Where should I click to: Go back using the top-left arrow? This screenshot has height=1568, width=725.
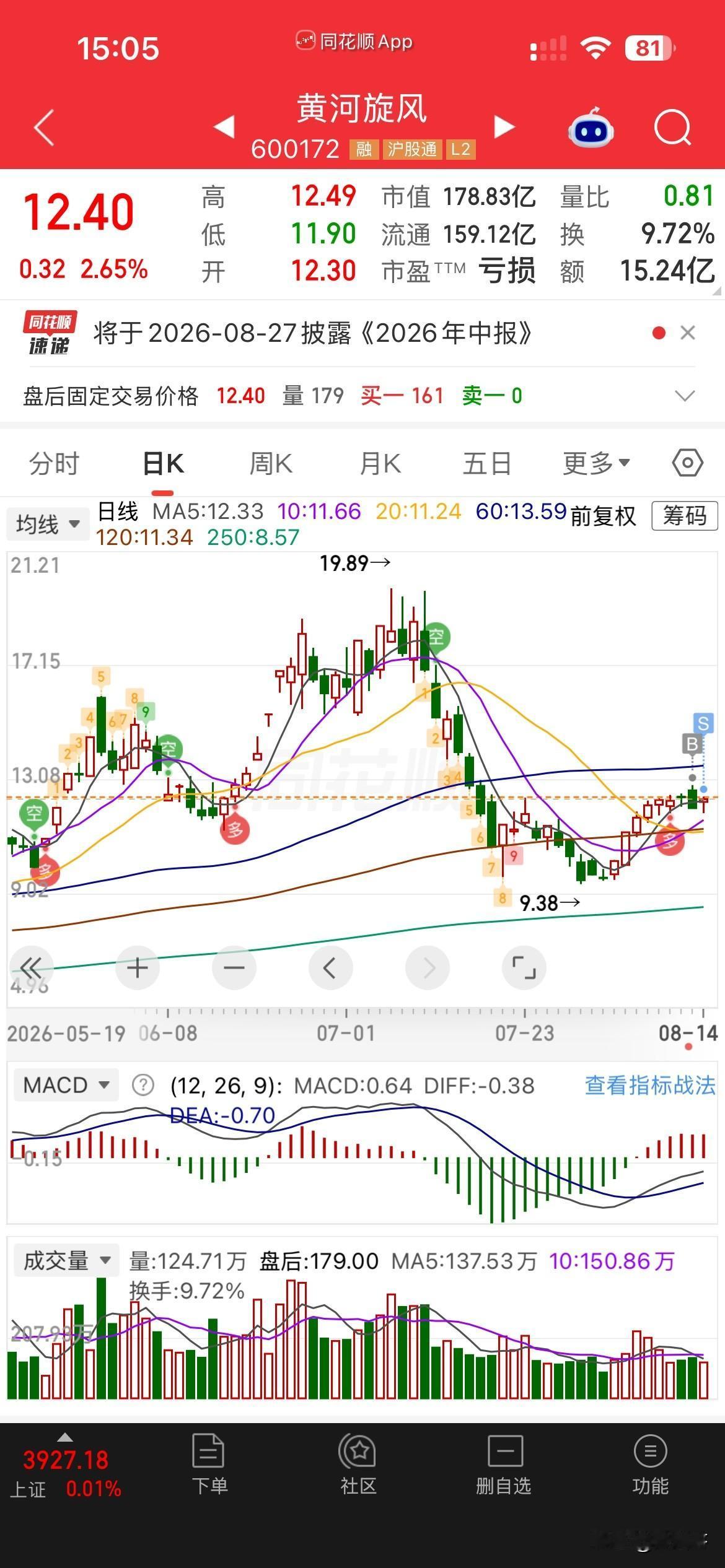[45, 128]
